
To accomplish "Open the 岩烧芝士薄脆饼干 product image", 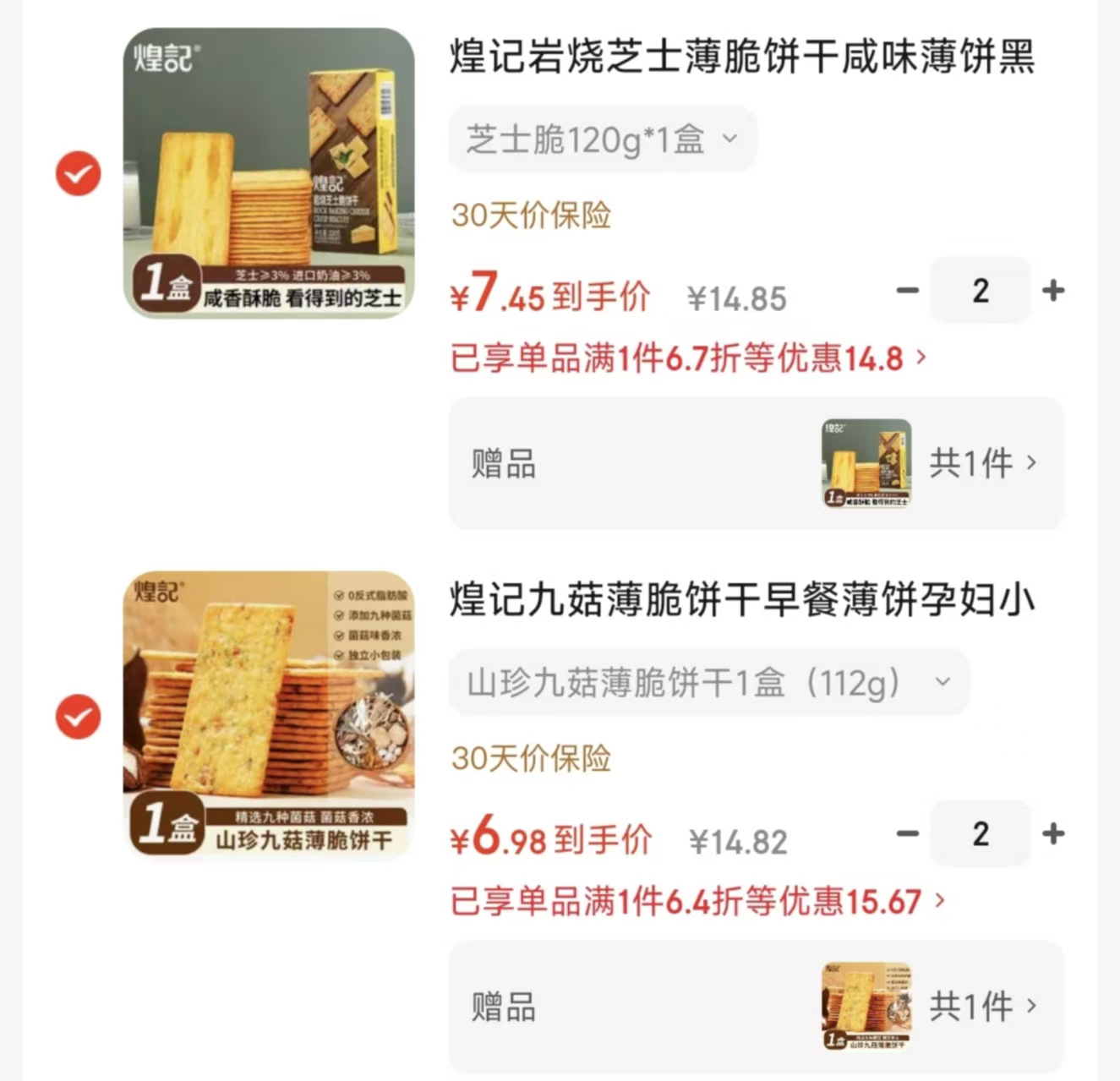I will pyautogui.click(x=269, y=173).
